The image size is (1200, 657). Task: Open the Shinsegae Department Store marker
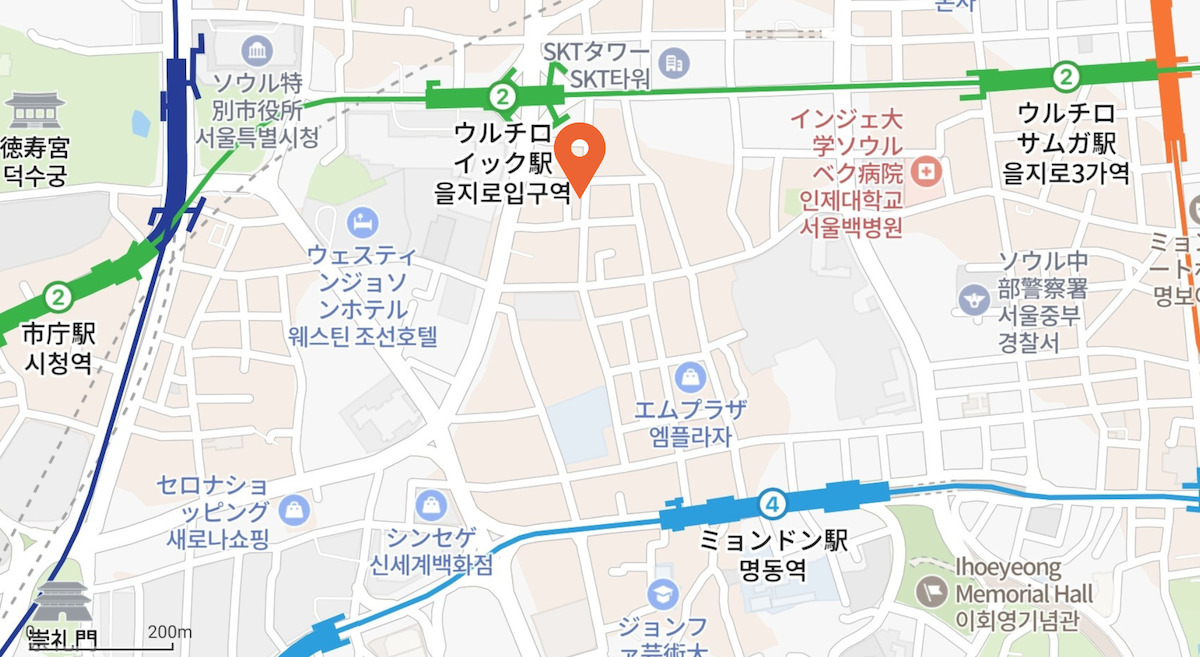click(430, 503)
